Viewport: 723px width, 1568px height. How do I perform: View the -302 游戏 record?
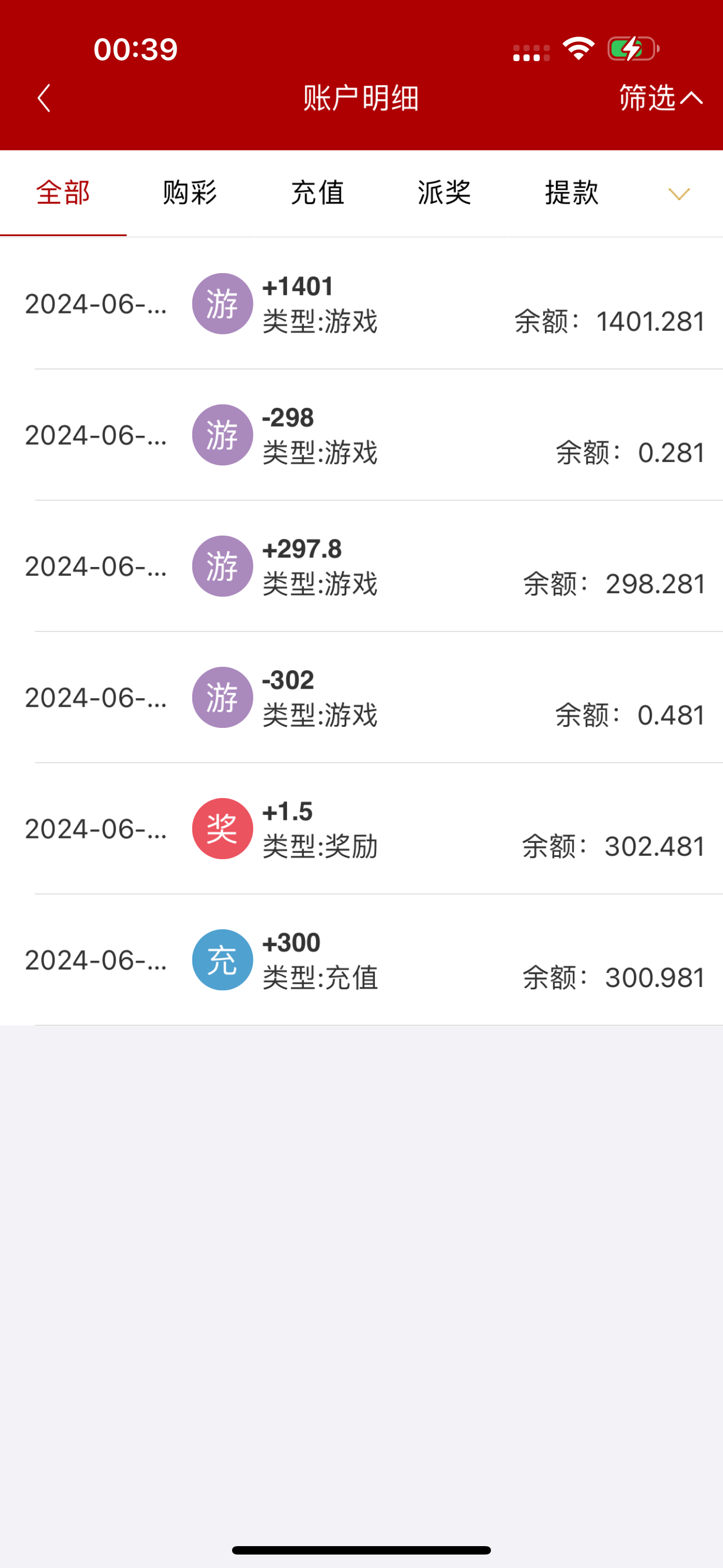(x=361, y=698)
